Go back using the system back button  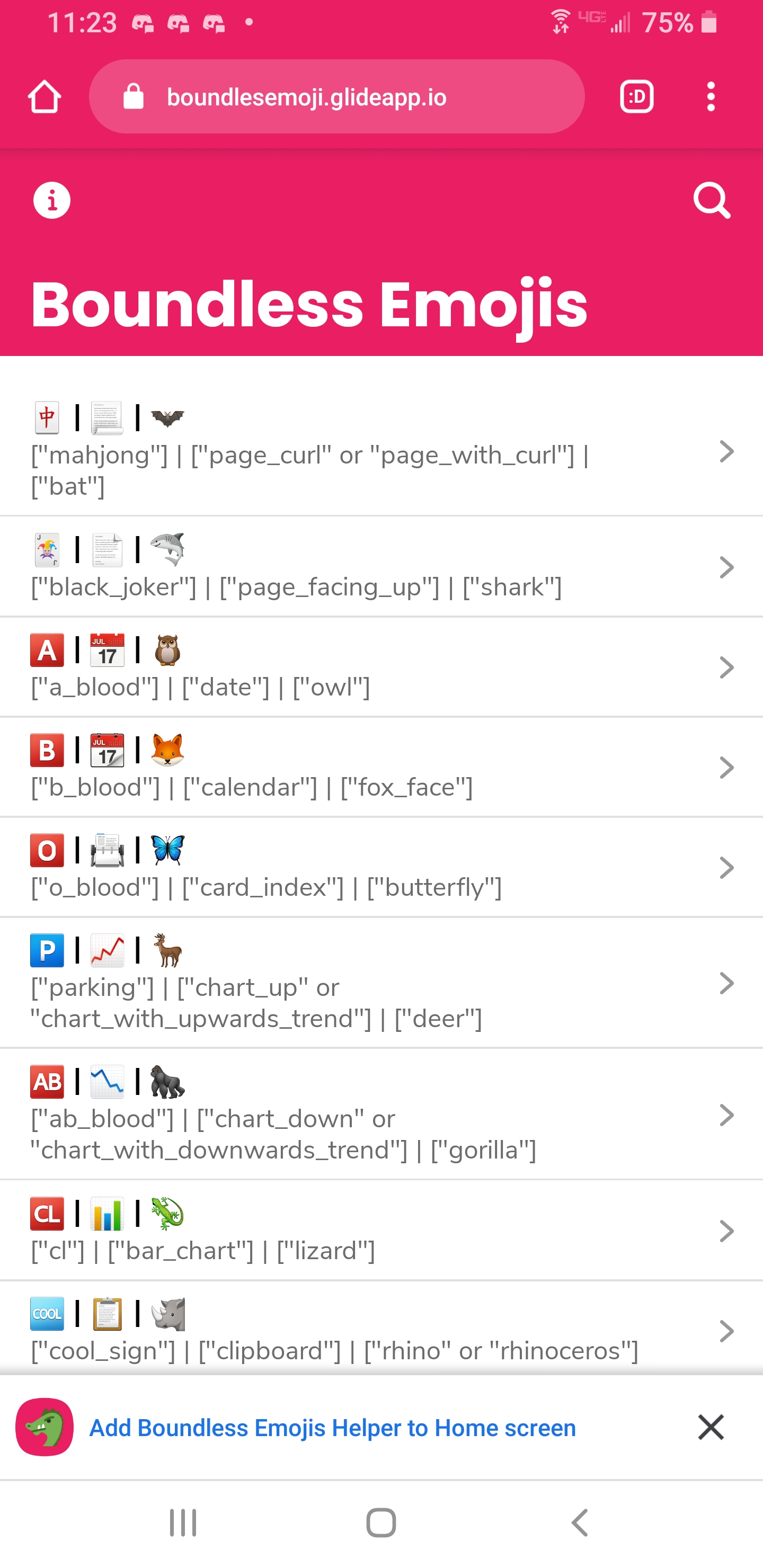[580, 1522]
